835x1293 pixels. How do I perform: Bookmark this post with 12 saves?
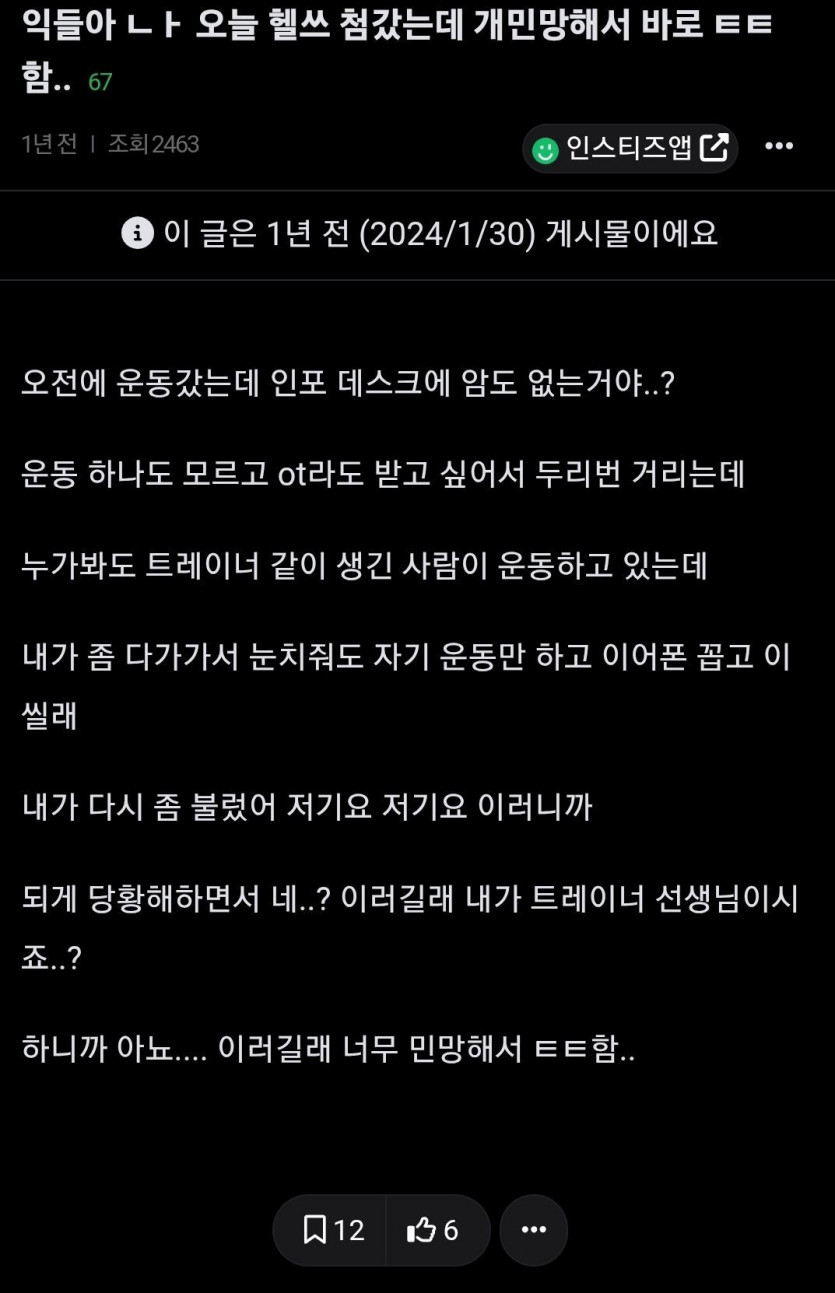coord(333,1229)
